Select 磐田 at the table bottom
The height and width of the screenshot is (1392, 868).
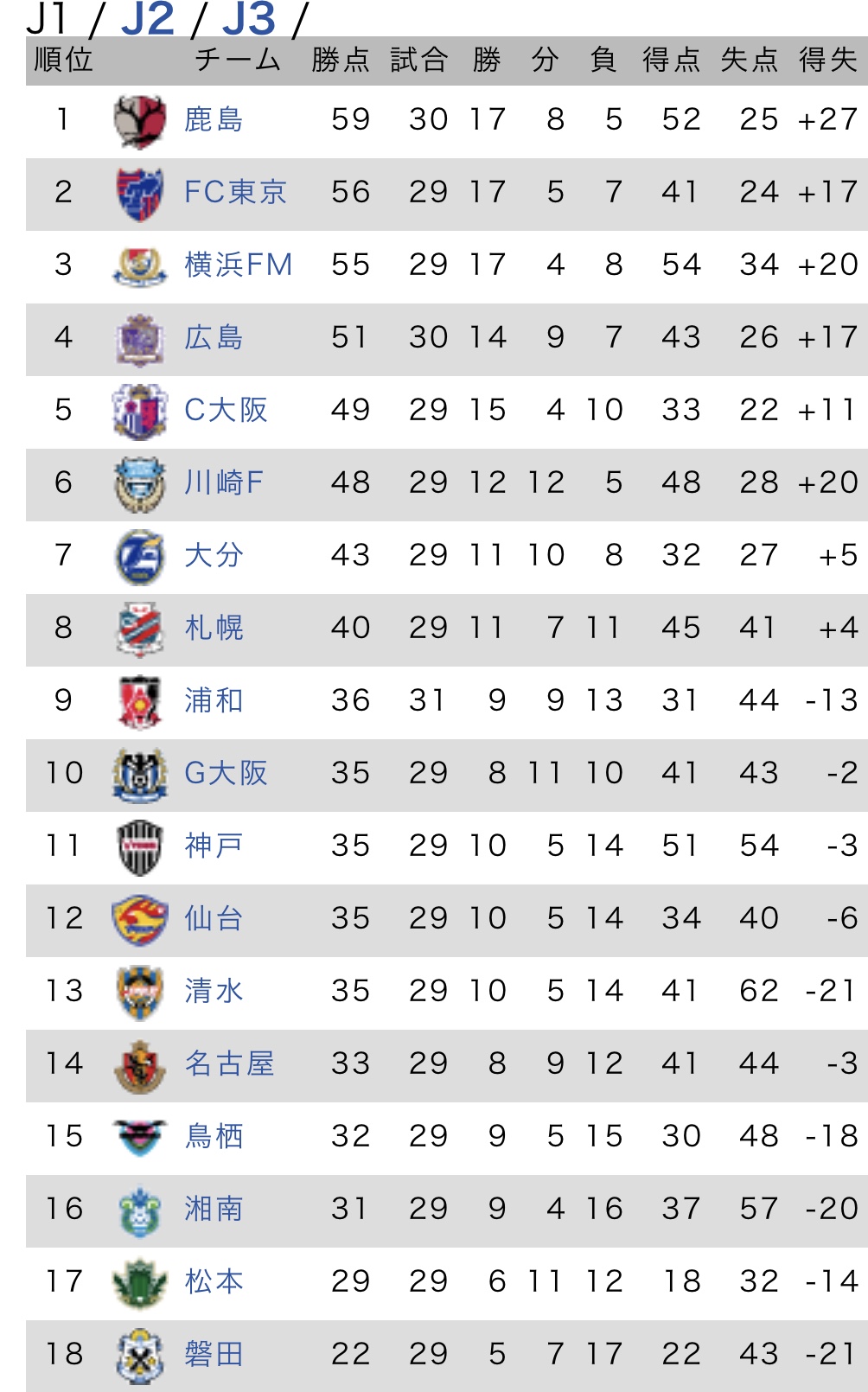pos(214,1354)
